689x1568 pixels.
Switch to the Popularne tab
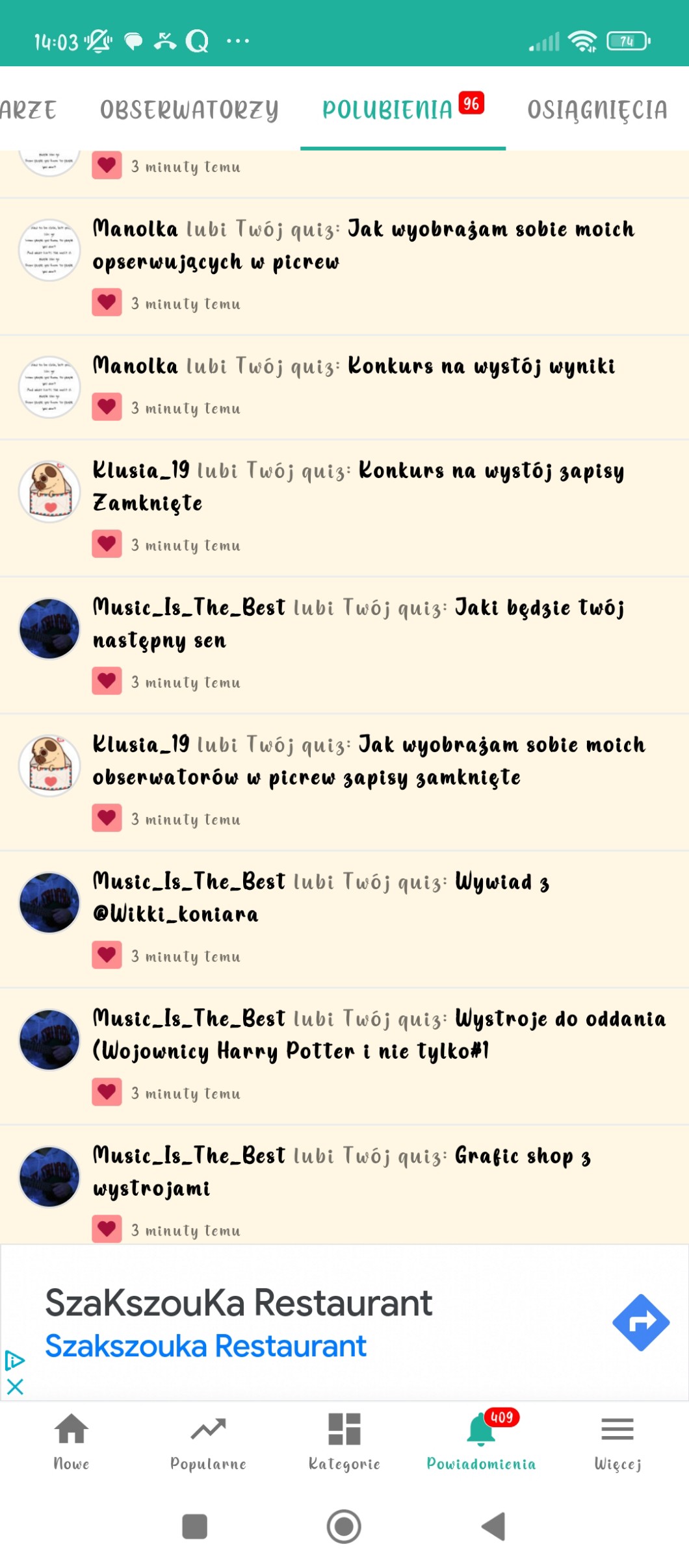click(208, 1440)
